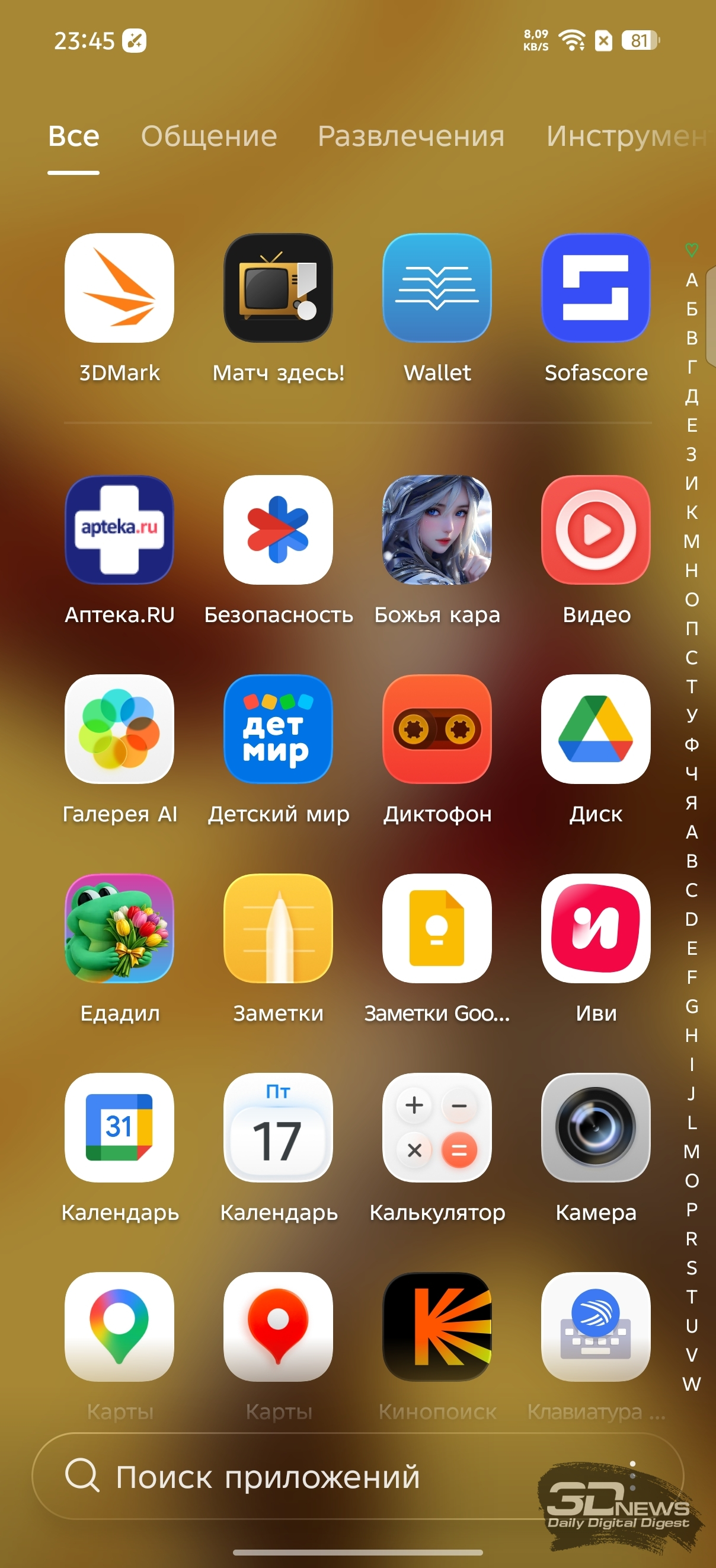Viewport: 716px width, 1568px height.
Task: Open Sofascore
Action: [x=596, y=288]
